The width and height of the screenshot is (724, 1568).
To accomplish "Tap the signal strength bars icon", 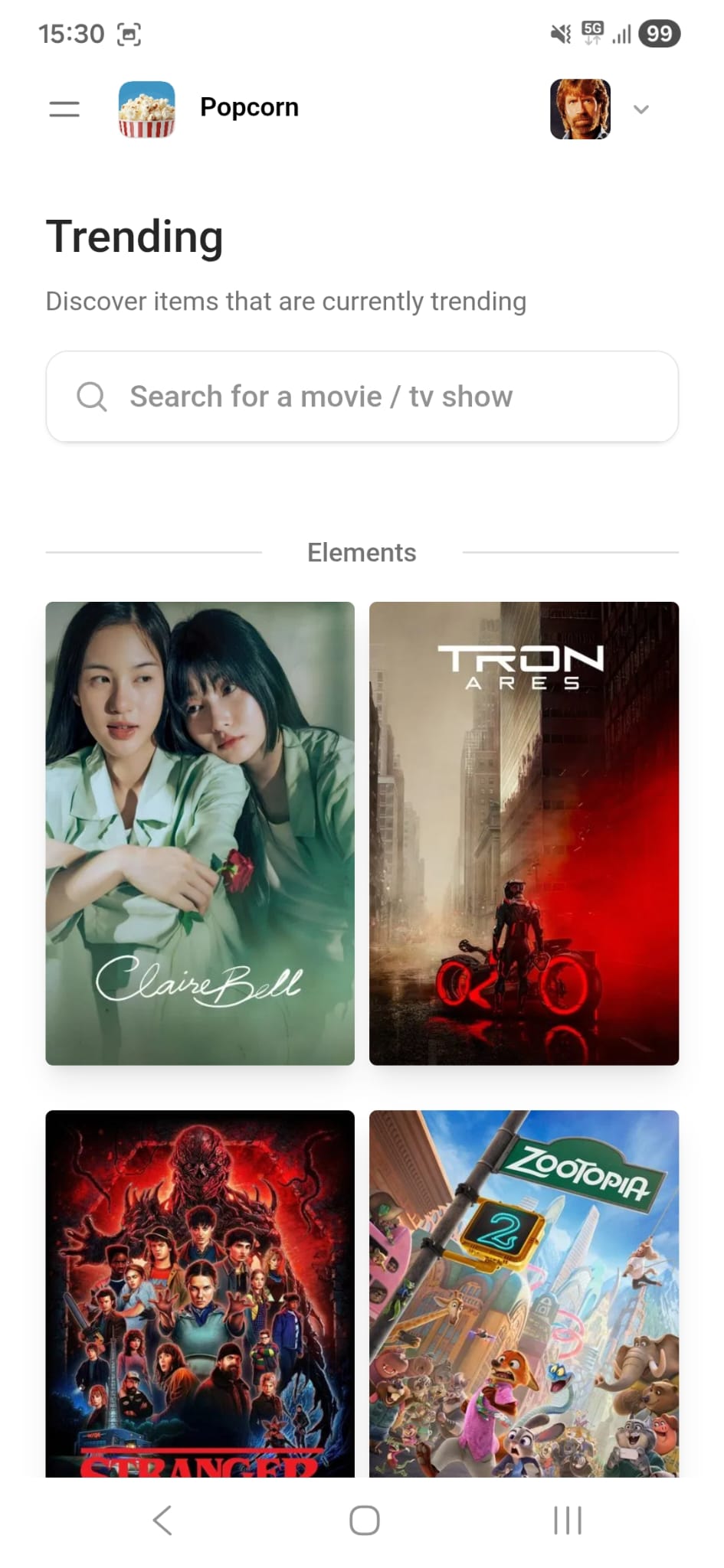I will [x=622, y=33].
